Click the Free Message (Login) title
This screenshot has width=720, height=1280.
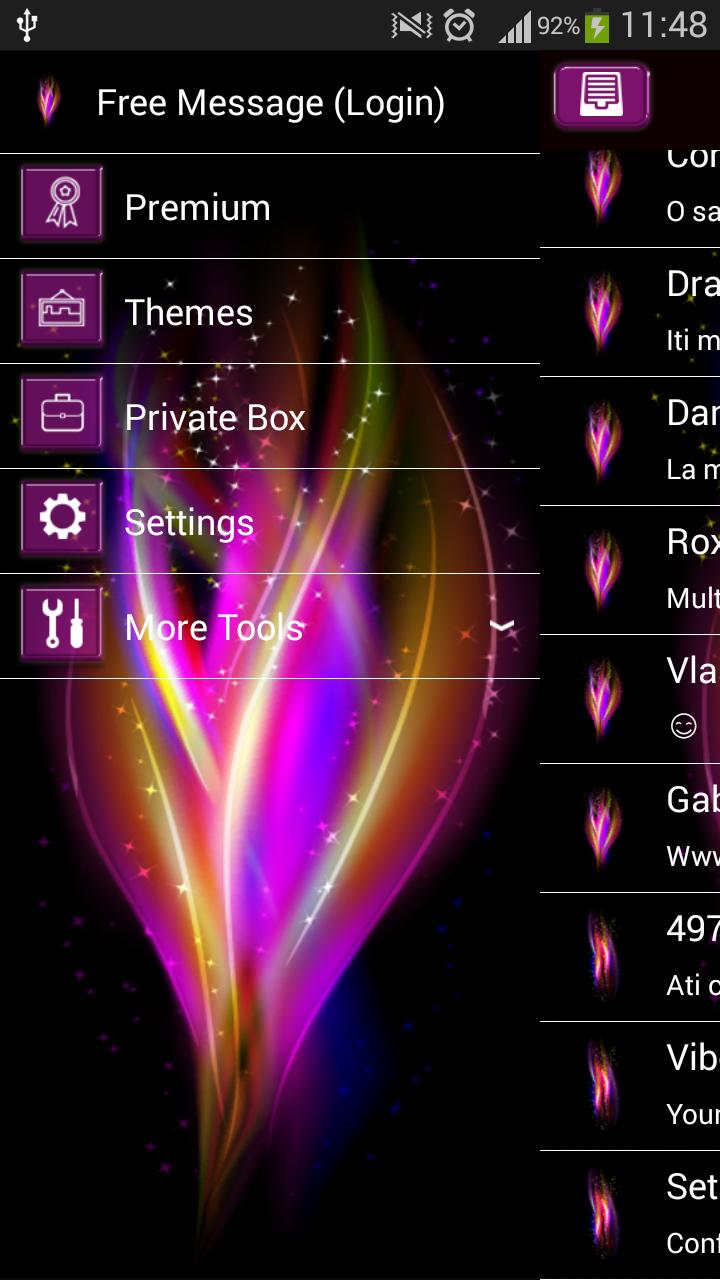[x=270, y=101]
